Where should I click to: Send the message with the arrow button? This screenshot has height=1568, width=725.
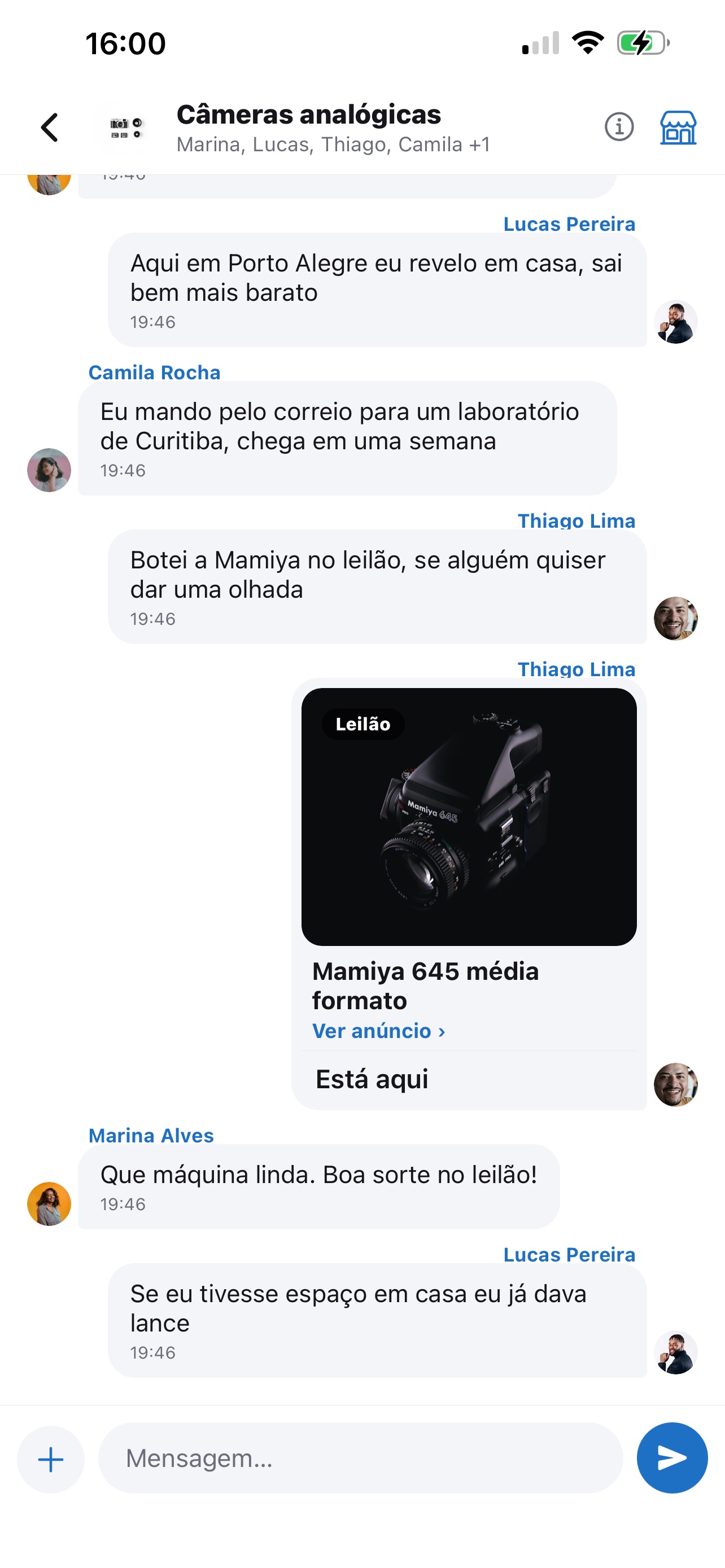pos(672,1458)
